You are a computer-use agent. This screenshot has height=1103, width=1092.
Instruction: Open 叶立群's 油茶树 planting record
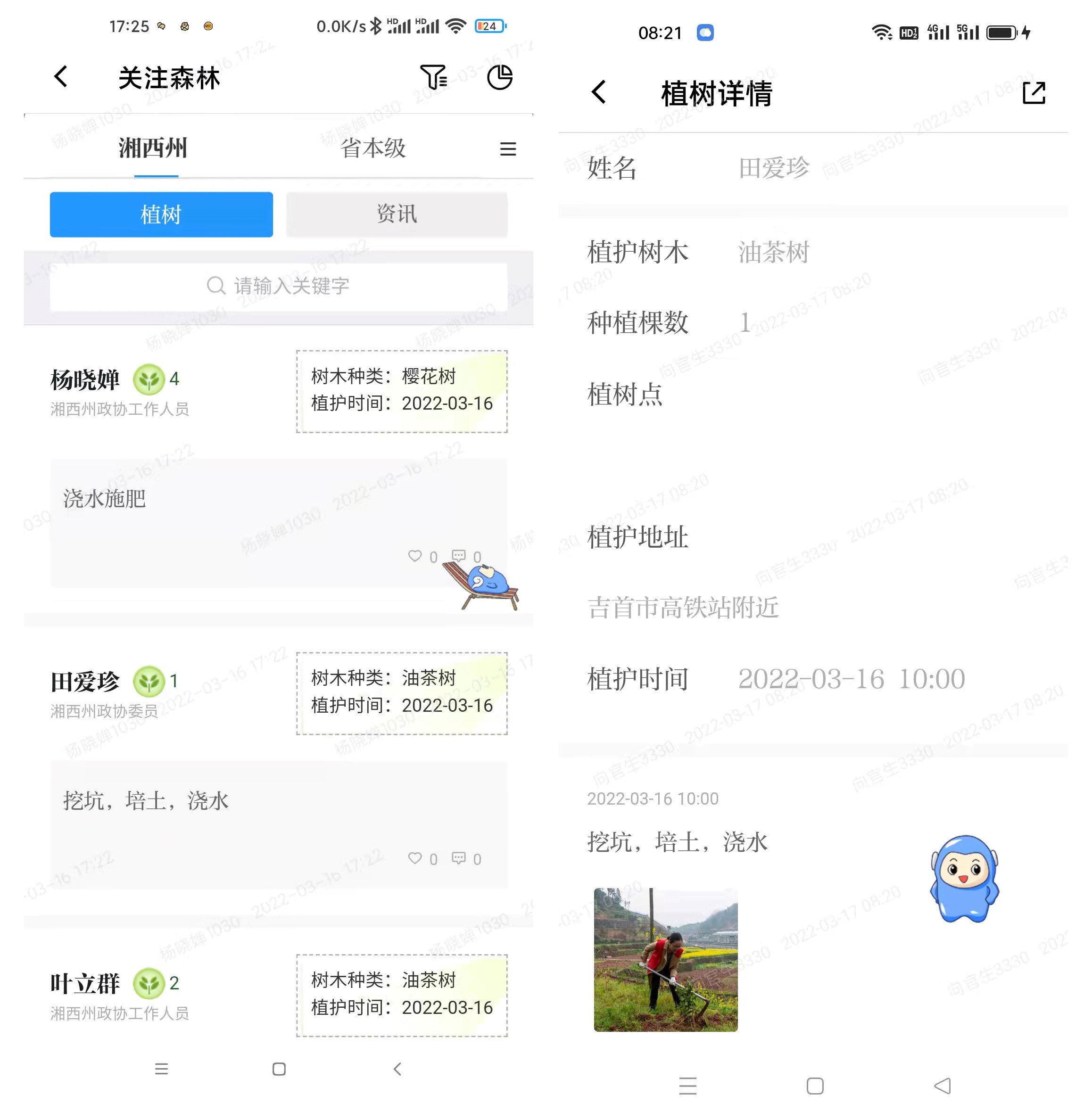(x=402, y=995)
